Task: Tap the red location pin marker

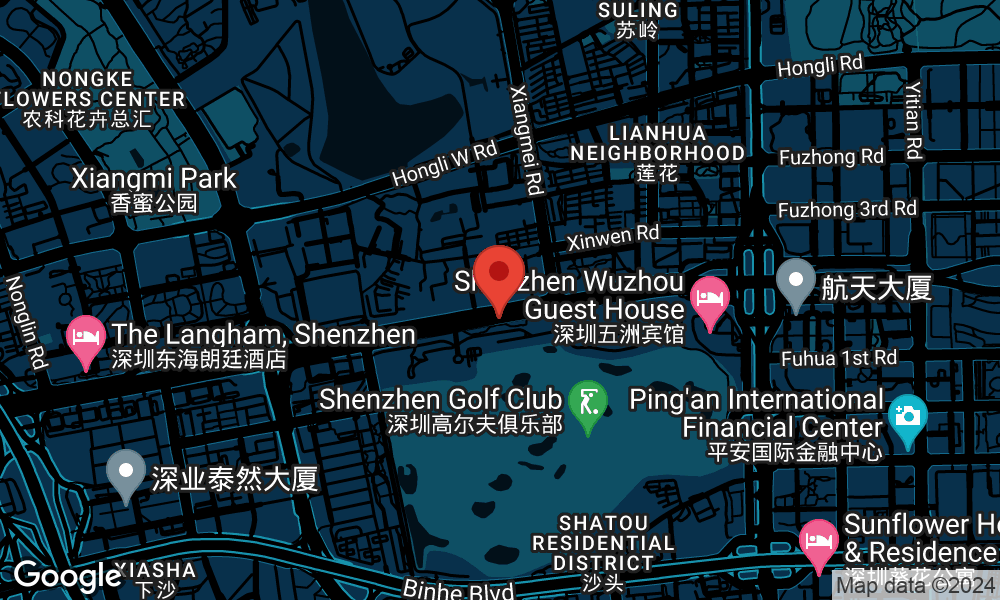Action: [498, 274]
